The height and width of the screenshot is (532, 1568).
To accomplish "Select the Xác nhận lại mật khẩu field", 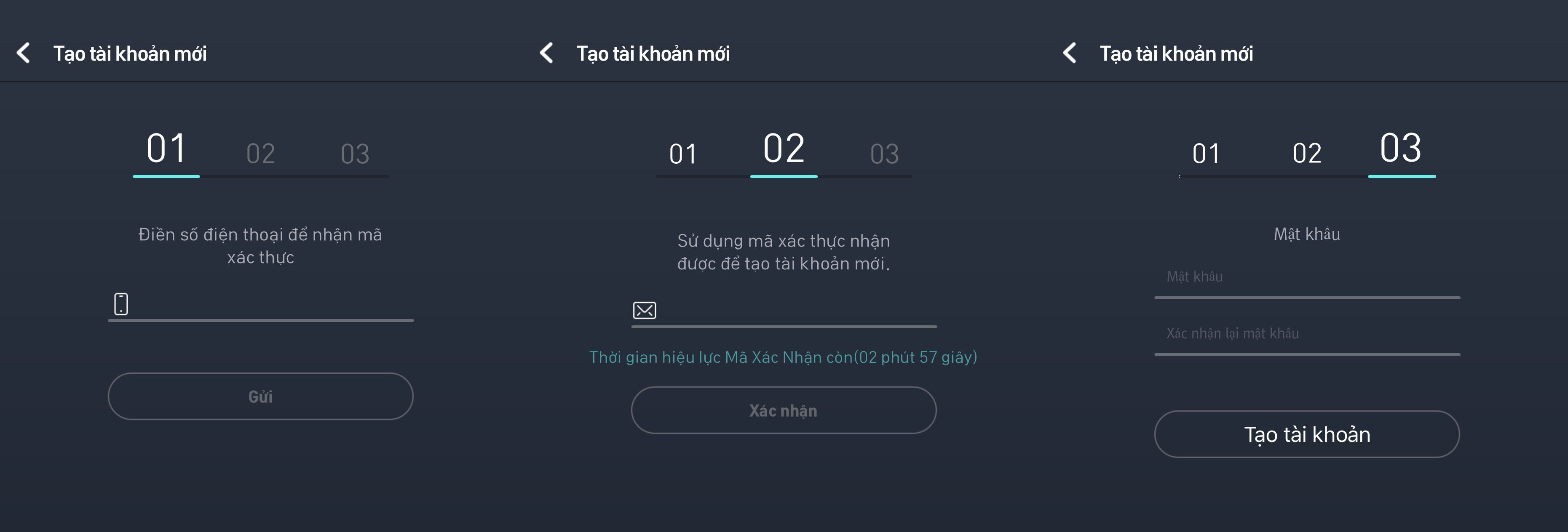I will pos(1306,334).
